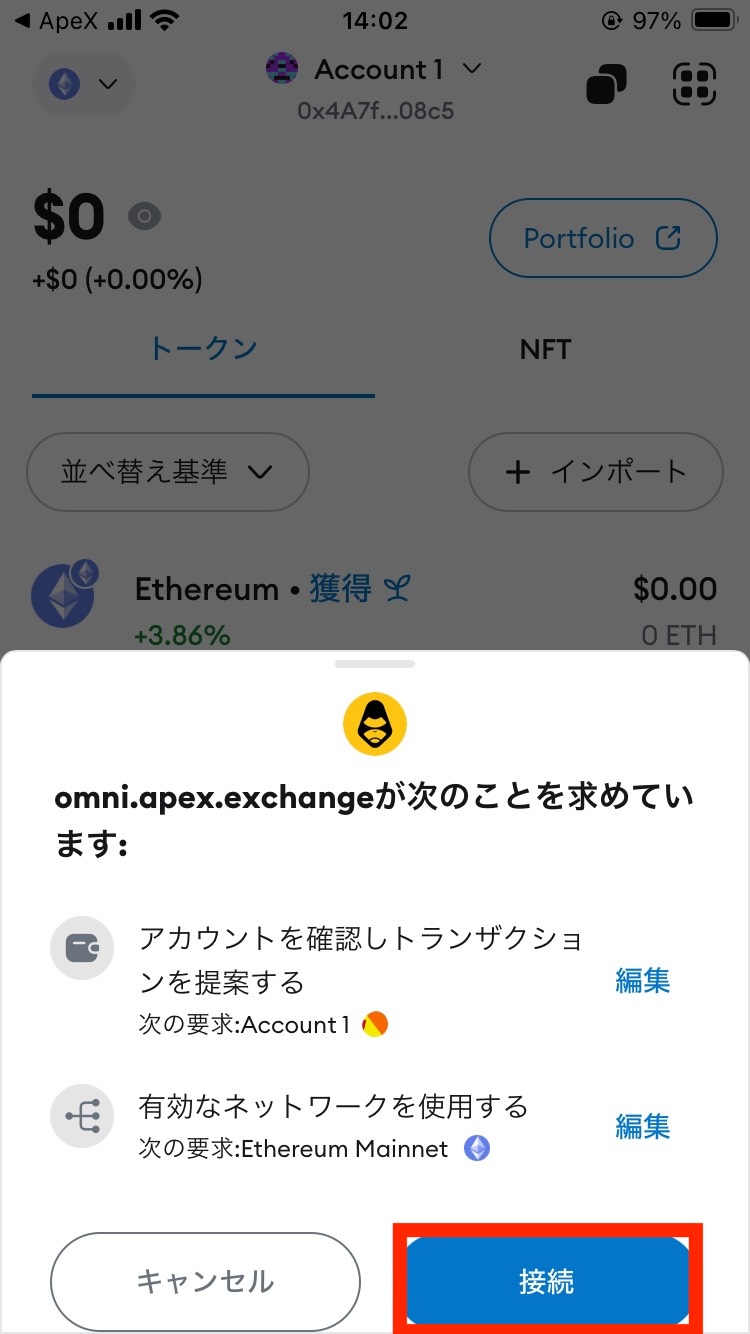Viewport: 750px width, 1334px height.
Task: Switch to the トークン tab
Action: point(203,349)
